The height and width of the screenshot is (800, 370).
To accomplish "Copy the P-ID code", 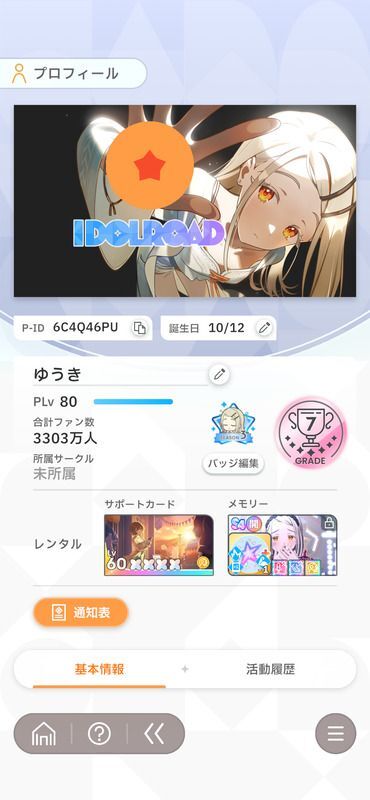I will coord(139,328).
